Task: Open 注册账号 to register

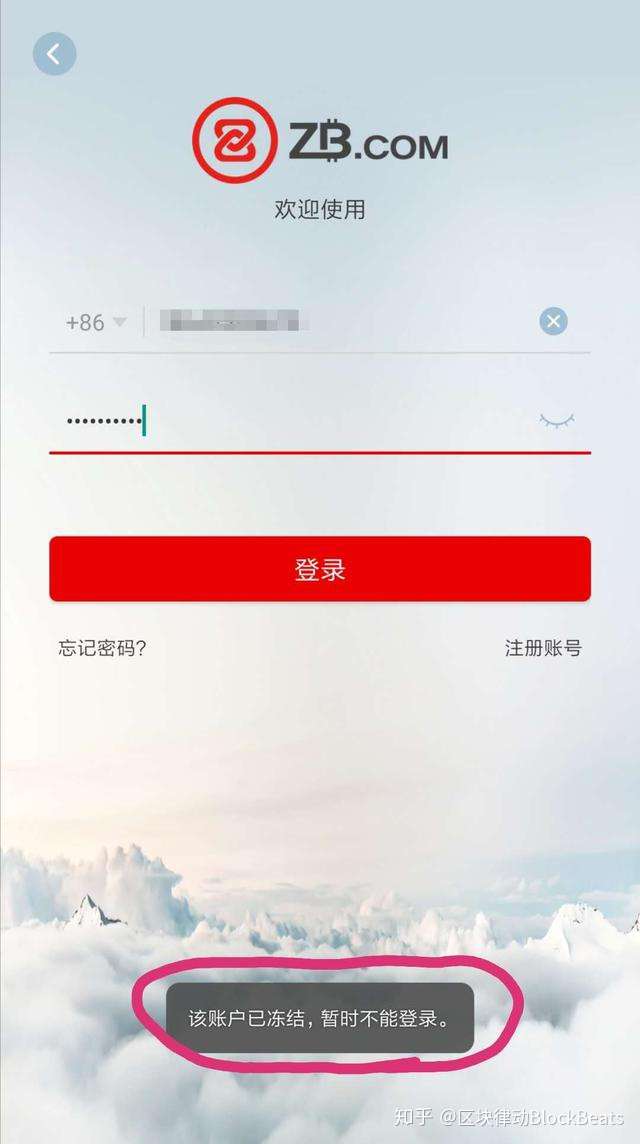Action: pyautogui.click(x=543, y=648)
